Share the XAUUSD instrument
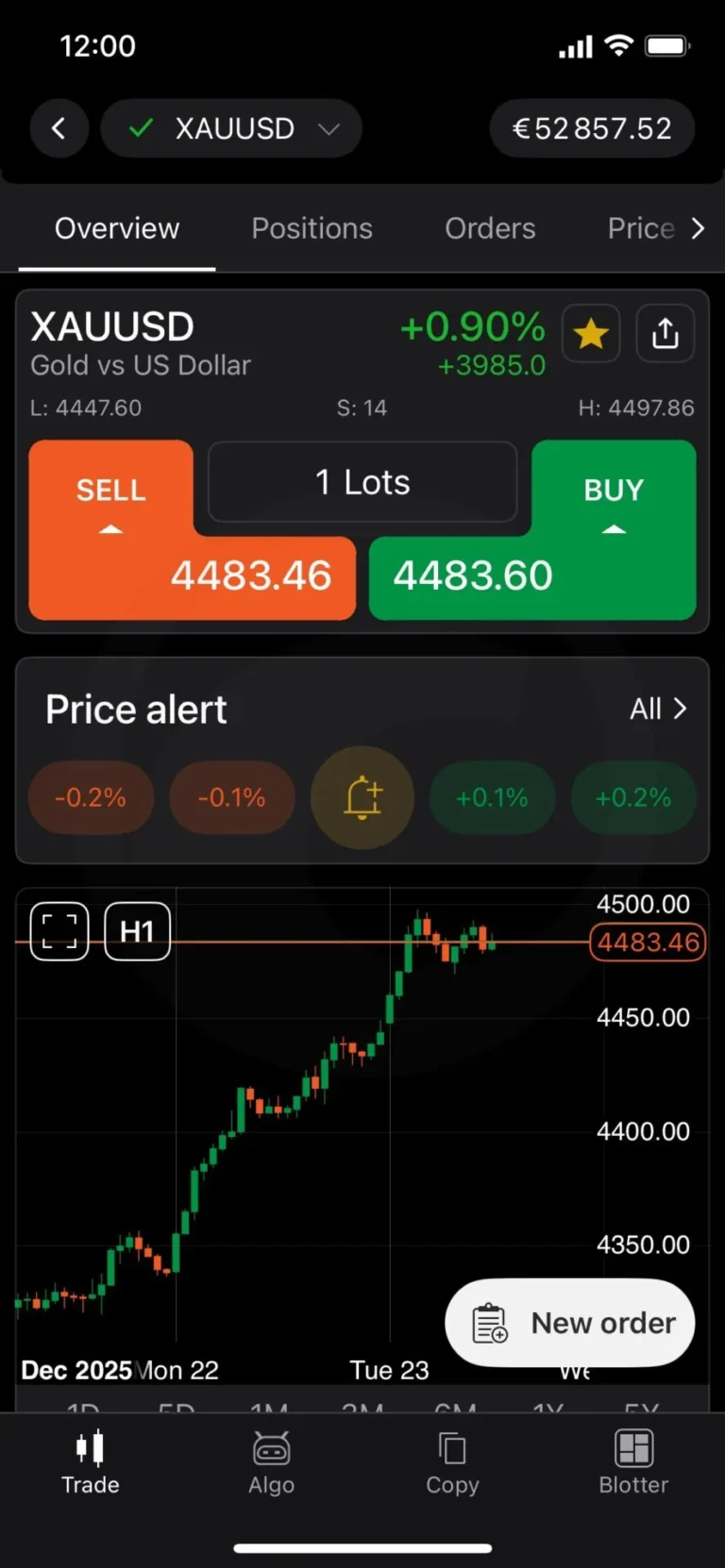This screenshot has width=725, height=1568. click(x=666, y=333)
